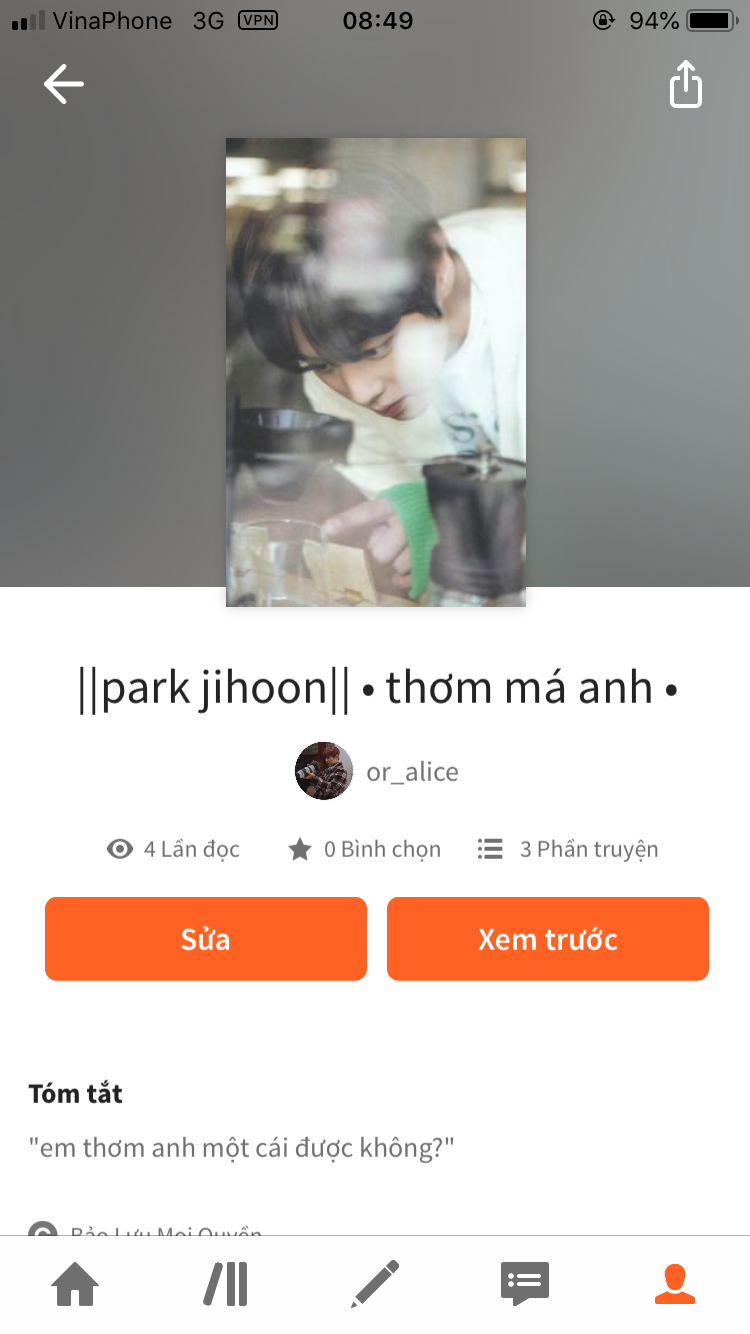The width and height of the screenshot is (750, 1334).
Task: Open the Write pencil tab
Action: pyautogui.click(x=375, y=1284)
